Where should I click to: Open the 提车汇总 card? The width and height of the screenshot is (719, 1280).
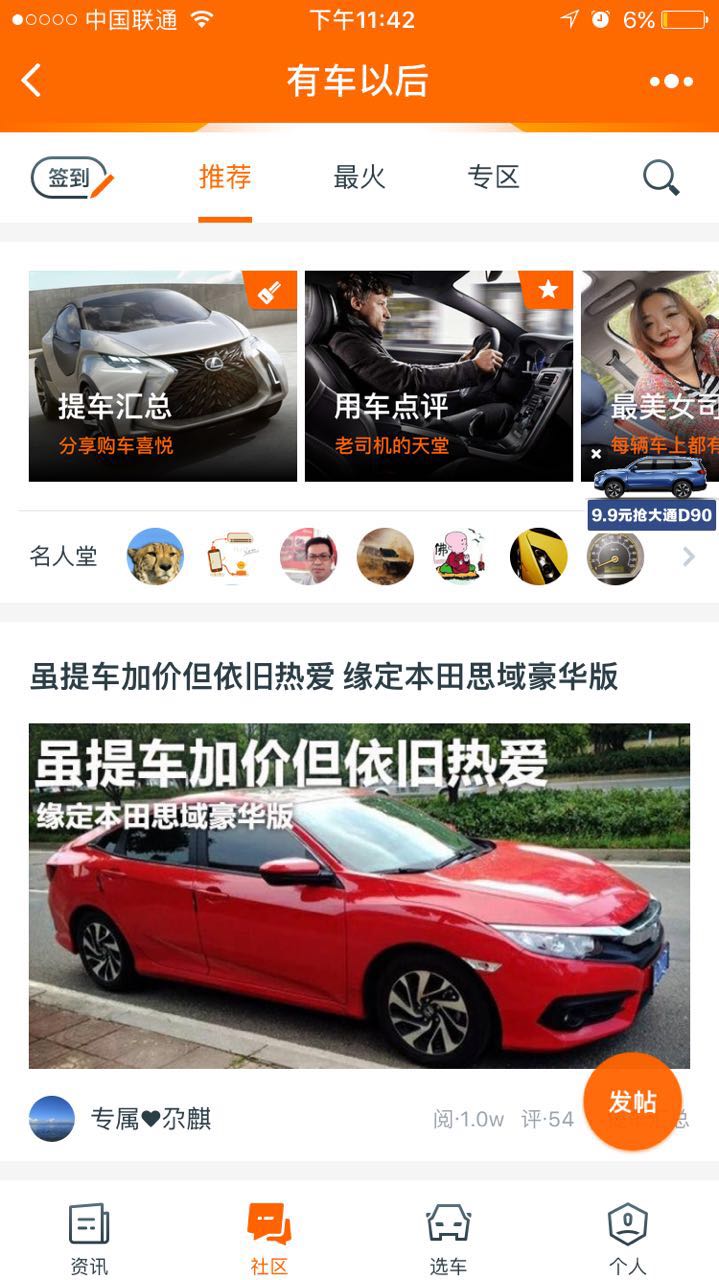point(162,376)
